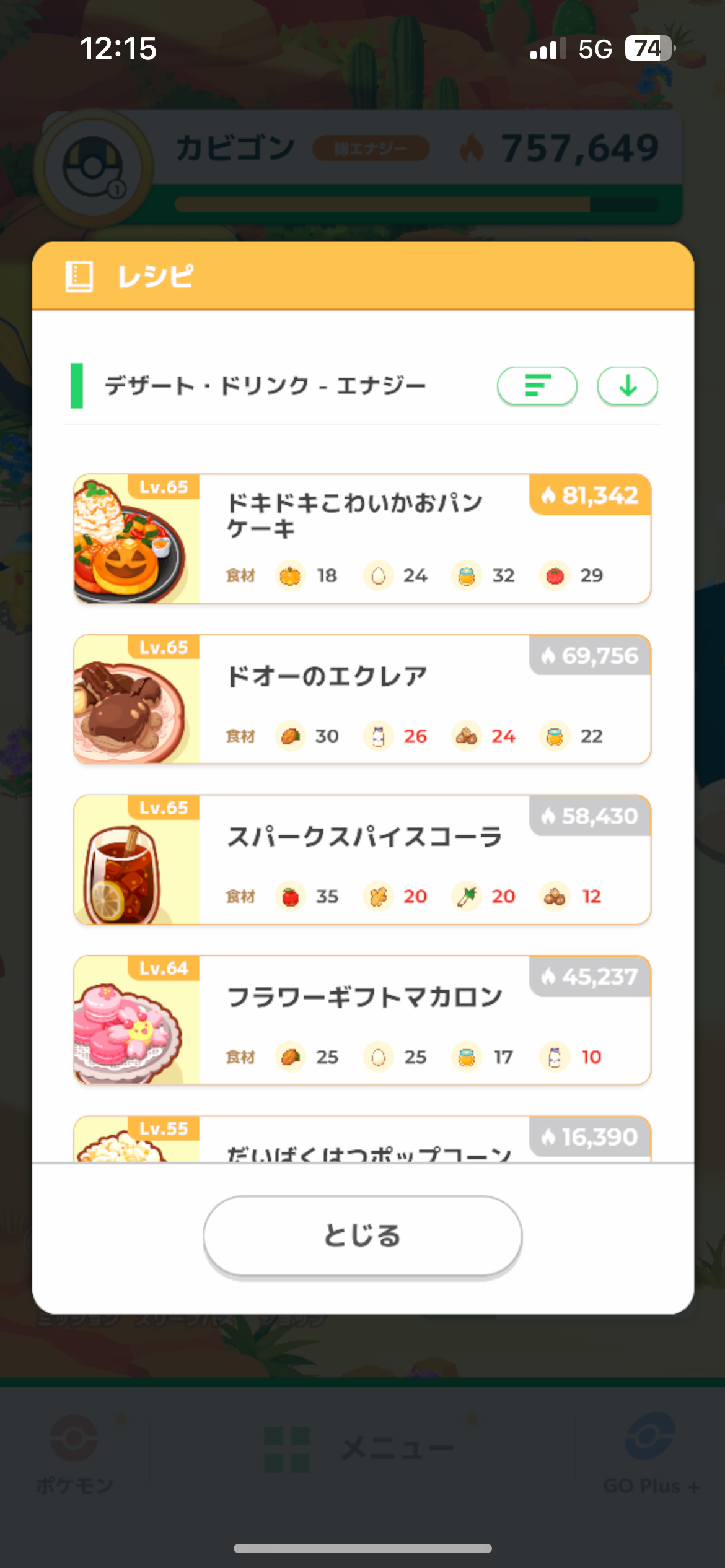The width and height of the screenshot is (725, 1568).
Task: Close the recipe list with とじる
Action: coord(362,1235)
